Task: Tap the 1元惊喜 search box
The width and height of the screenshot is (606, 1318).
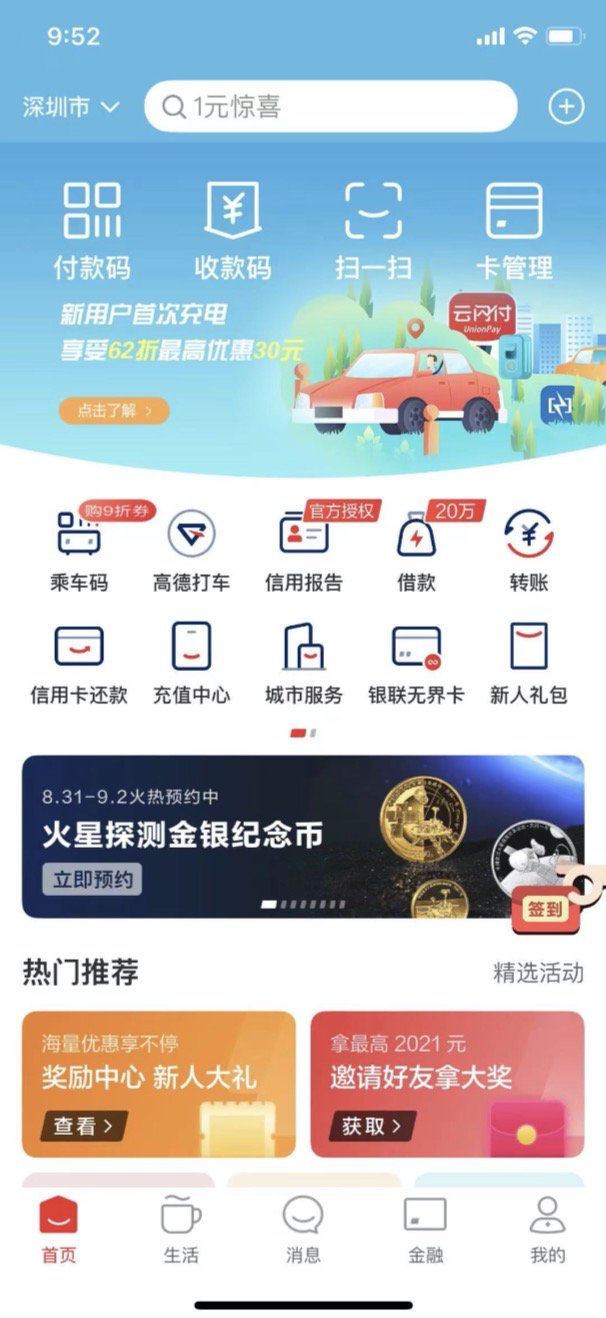Action: click(x=330, y=107)
